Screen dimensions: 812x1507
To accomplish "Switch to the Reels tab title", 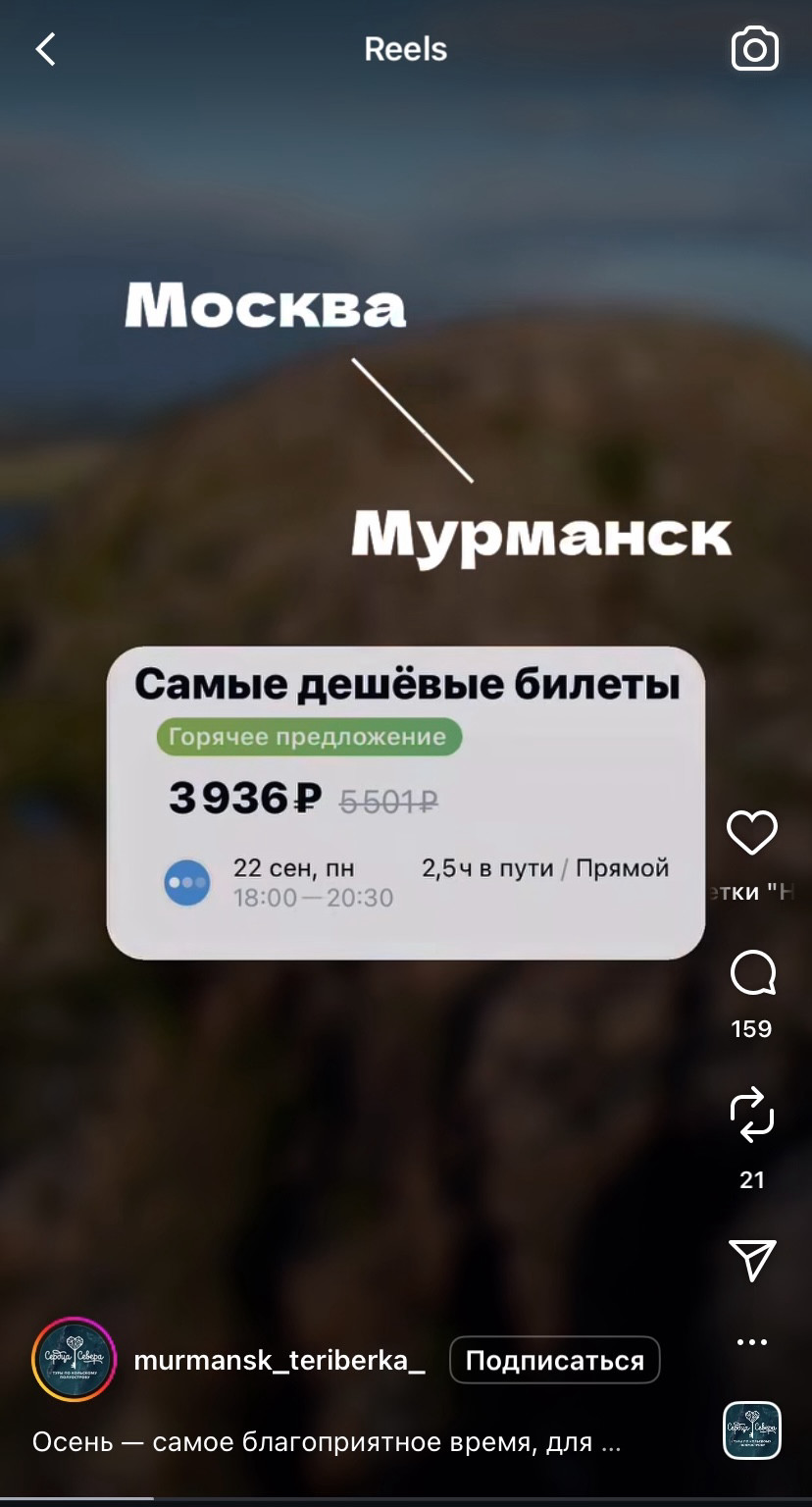I will 405,48.
